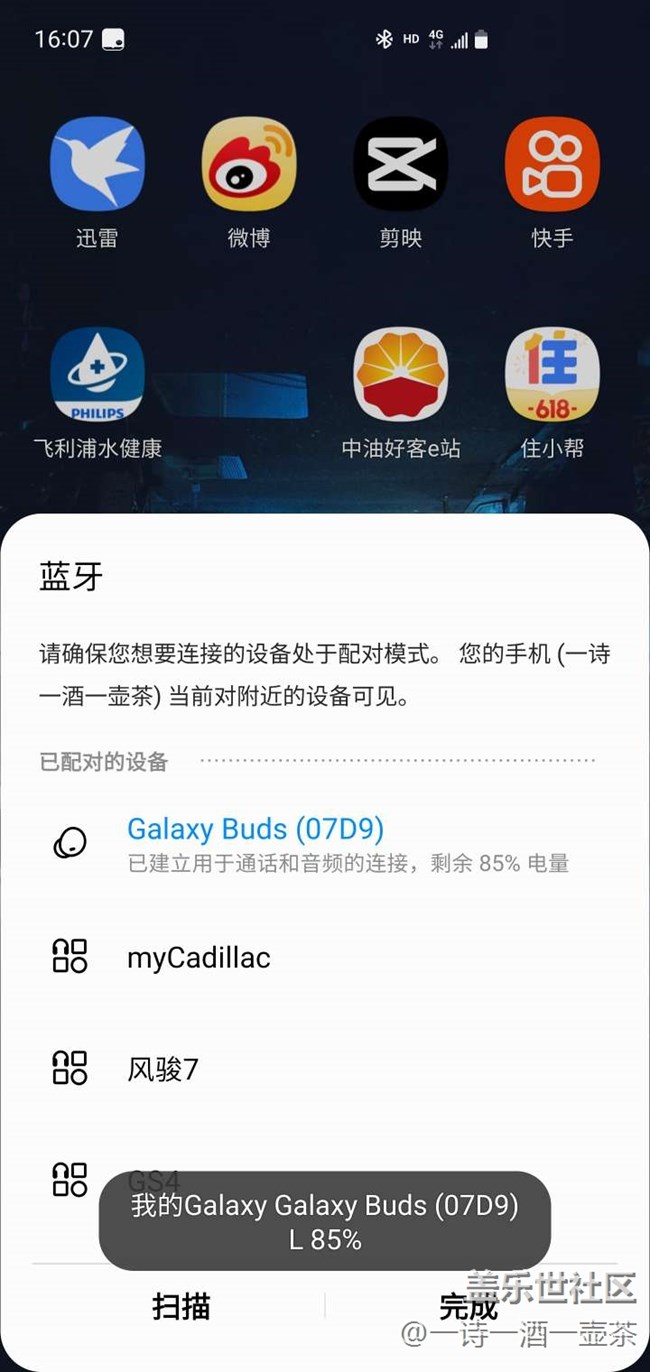This screenshot has width=650, height=1372.
Task: Open the 飞利浦水健康 app
Action: 97,374
